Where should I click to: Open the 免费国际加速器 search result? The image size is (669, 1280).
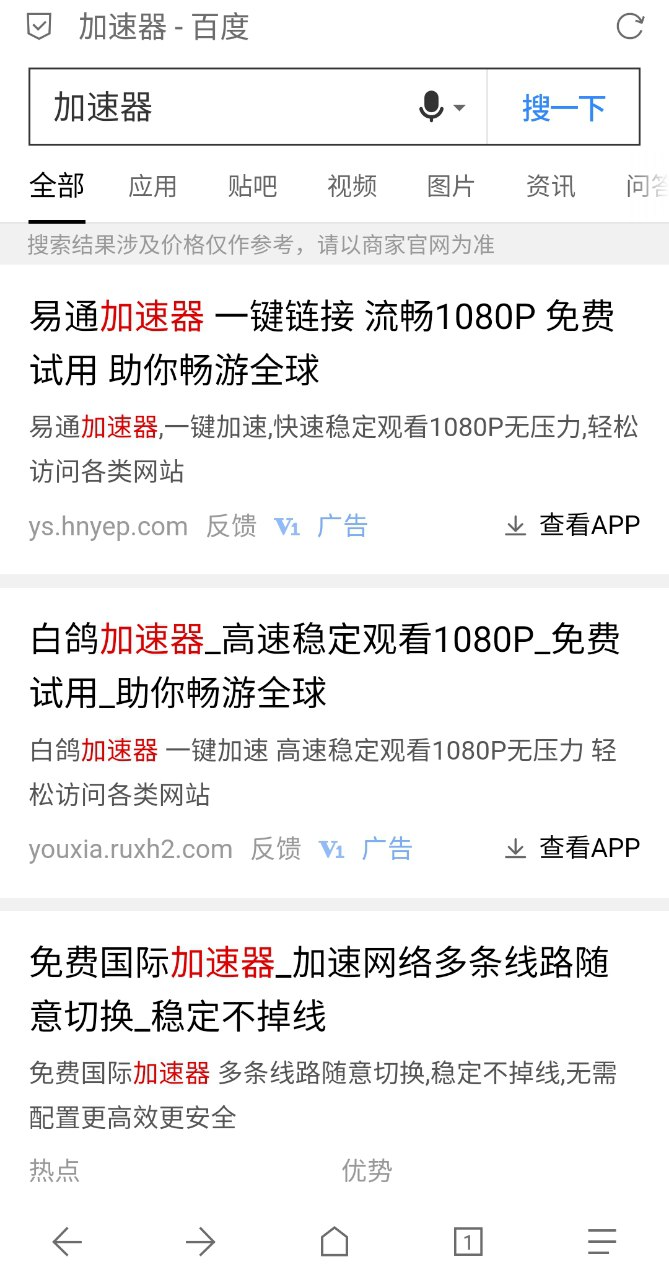[x=318, y=989]
